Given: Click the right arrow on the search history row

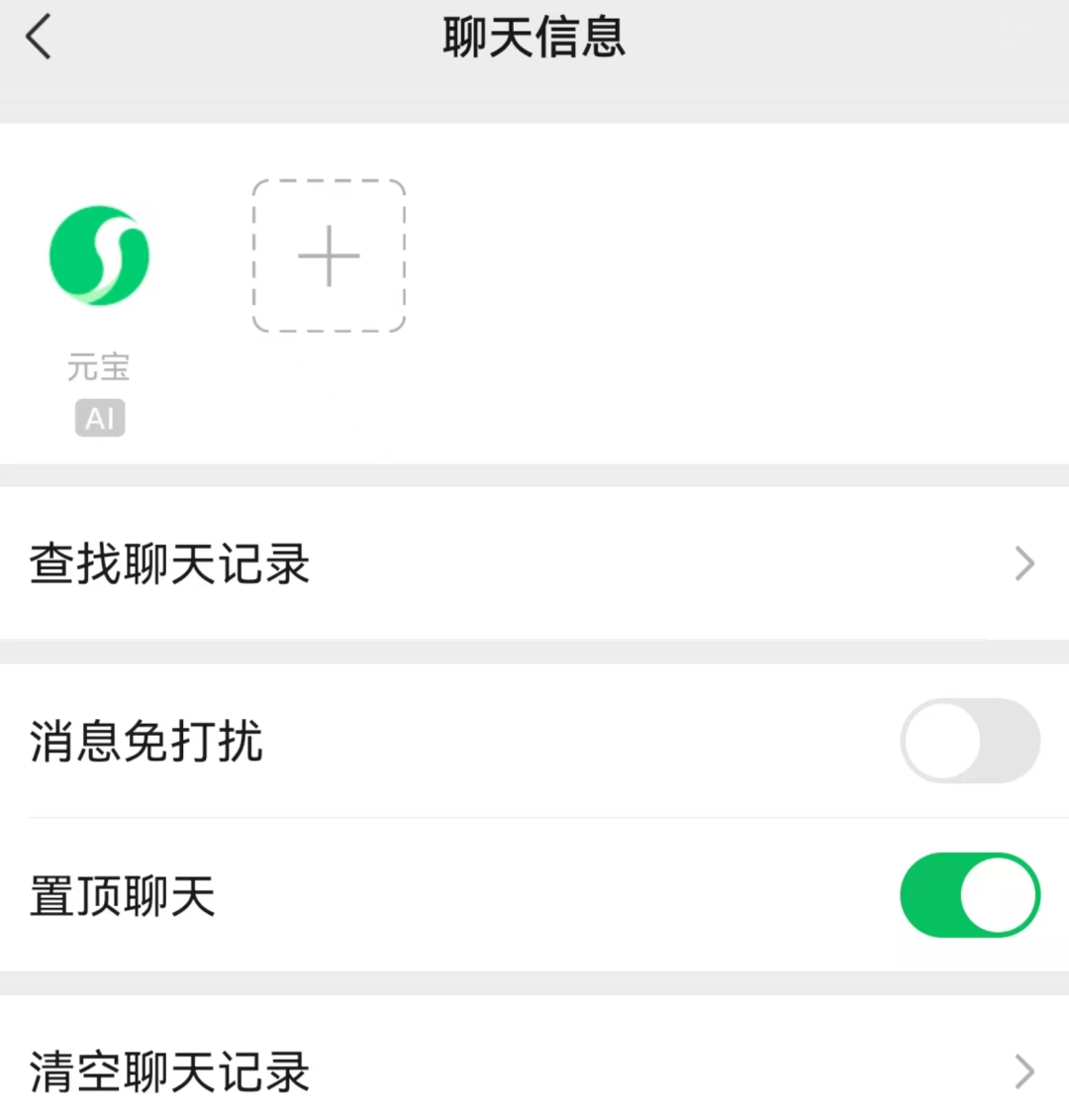Looking at the screenshot, I should click(1025, 563).
